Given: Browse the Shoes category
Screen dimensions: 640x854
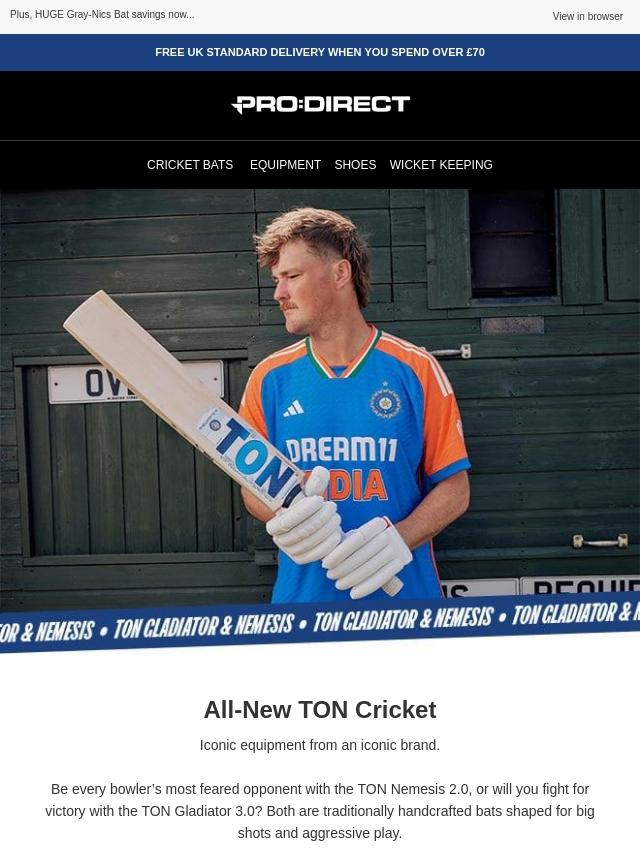Looking at the screenshot, I should (x=355, y=165).
